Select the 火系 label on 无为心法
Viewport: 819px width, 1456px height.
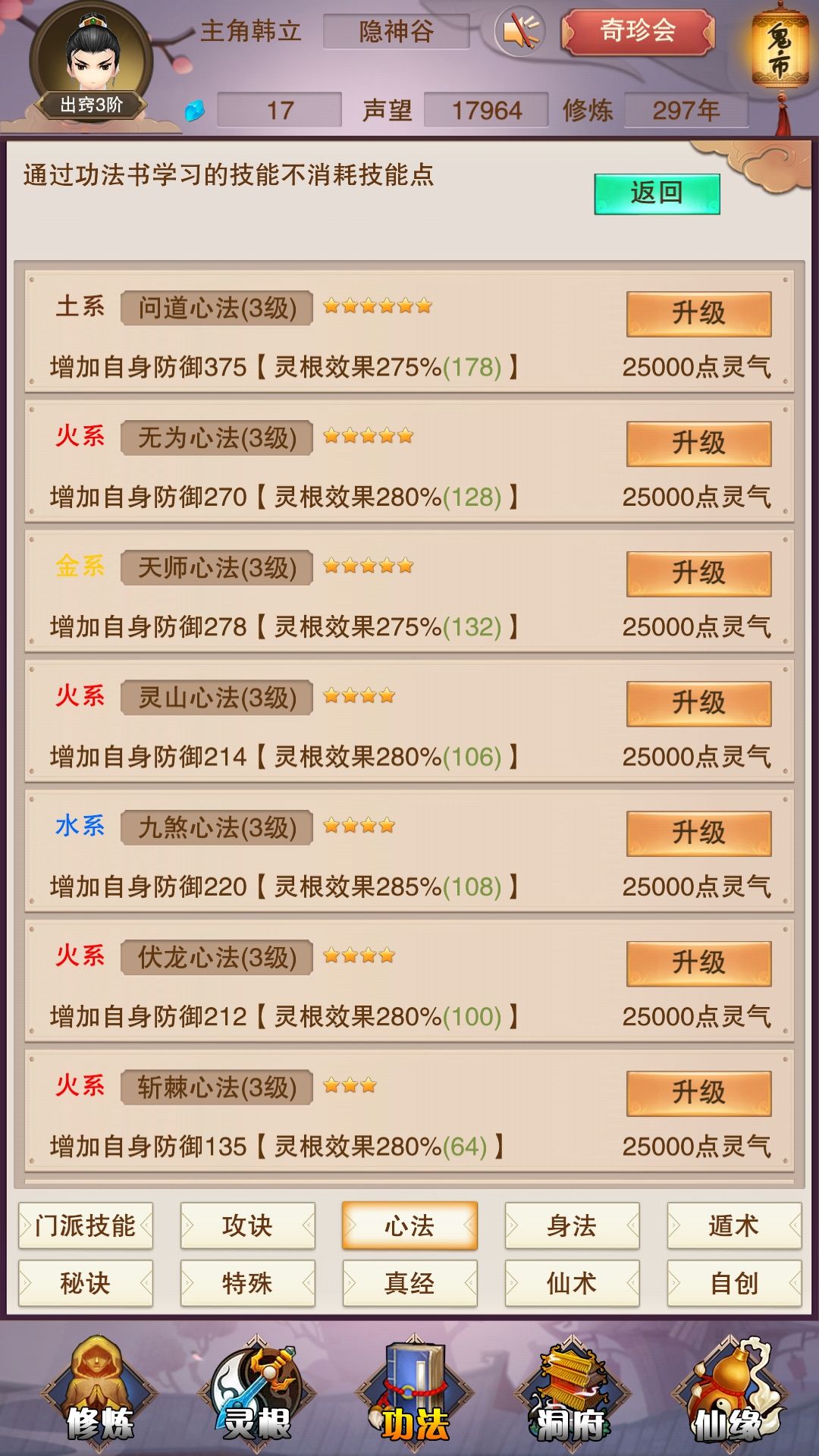[83, 435]
